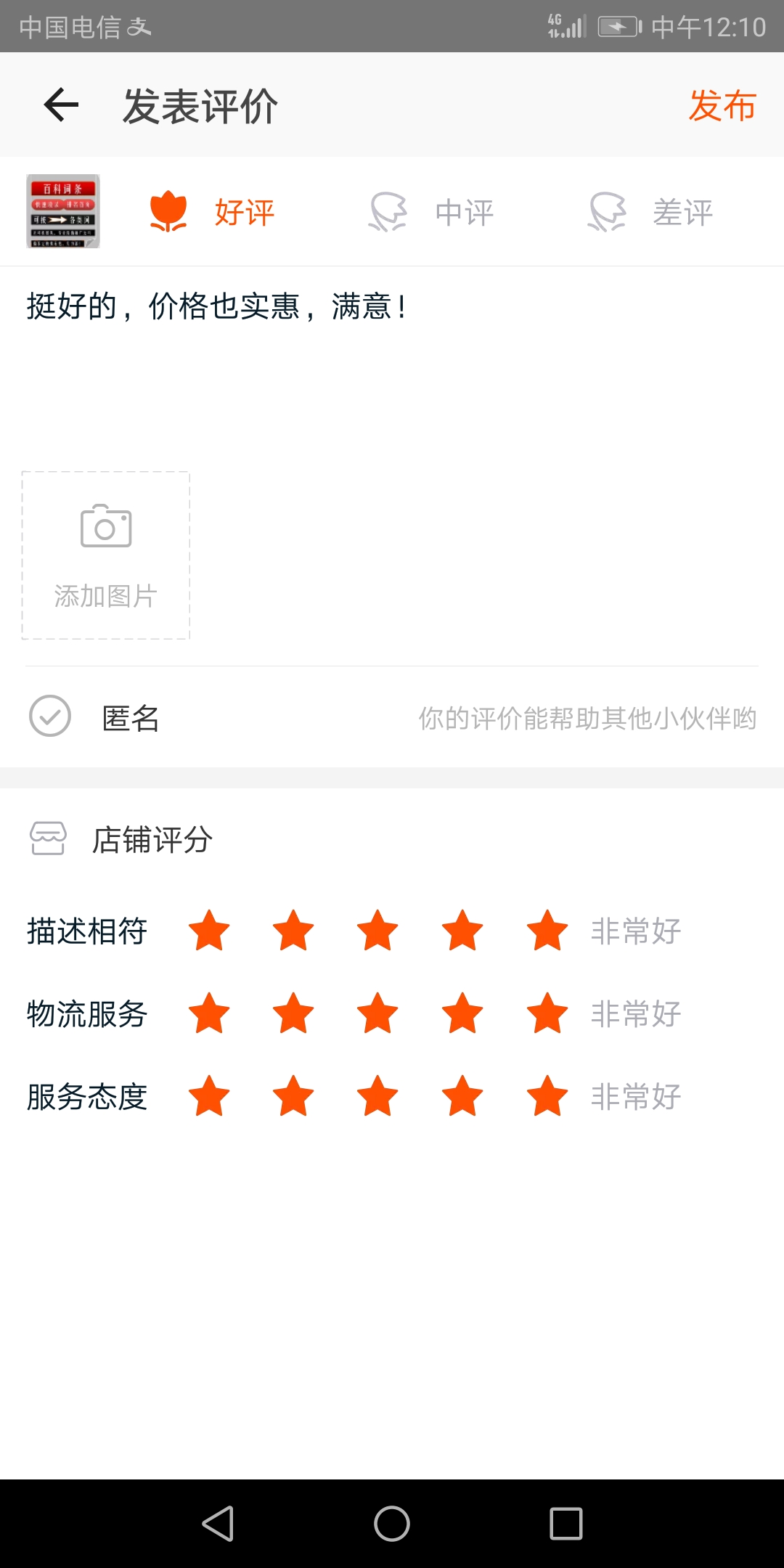Publish the review with 发布
This screenshot has height=1568, width=784.
[x=722, y=106]
